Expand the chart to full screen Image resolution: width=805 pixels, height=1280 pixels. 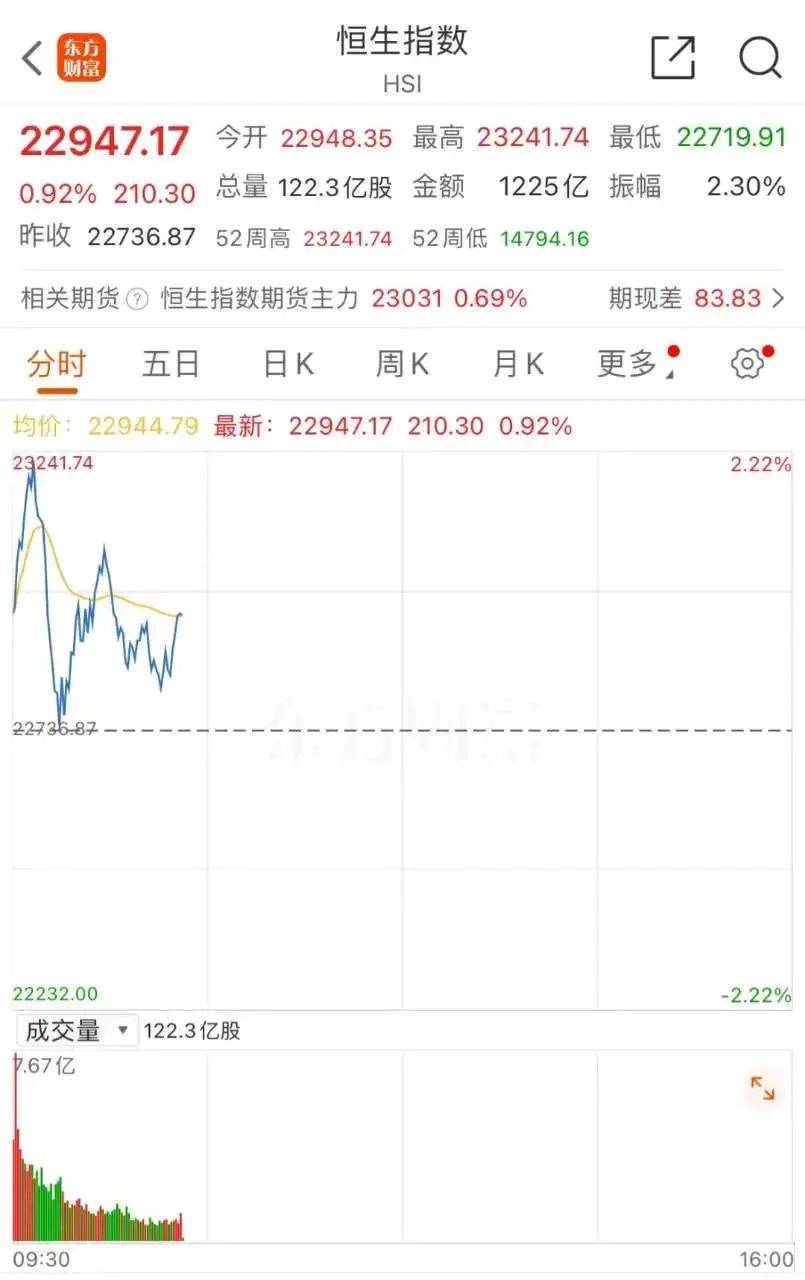click(763, 1089)
